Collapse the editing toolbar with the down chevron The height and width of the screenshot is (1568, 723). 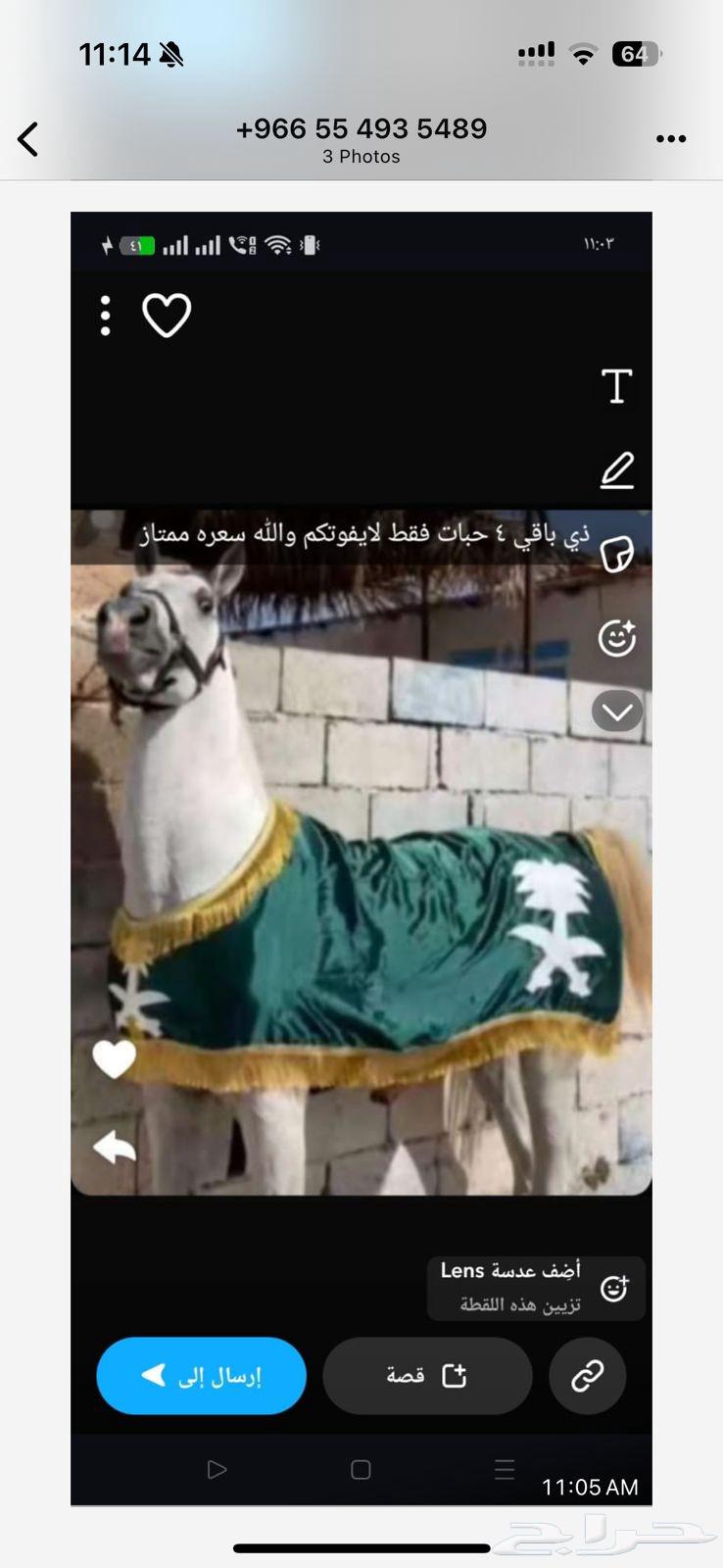pos(615,710)
